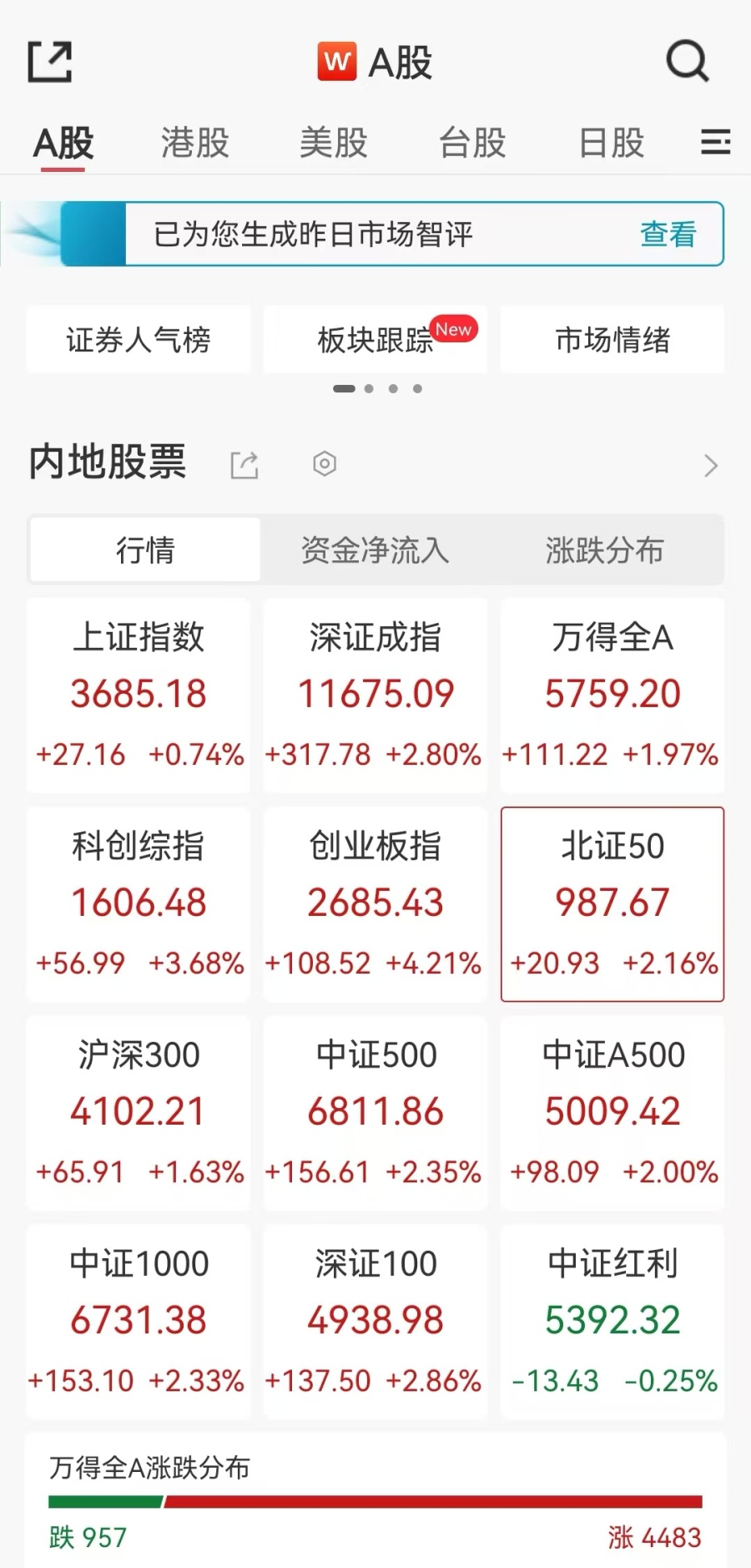Tap 查看 to view market commentary
Viewport: 751px width, 1568px height.
pos(668,234)
